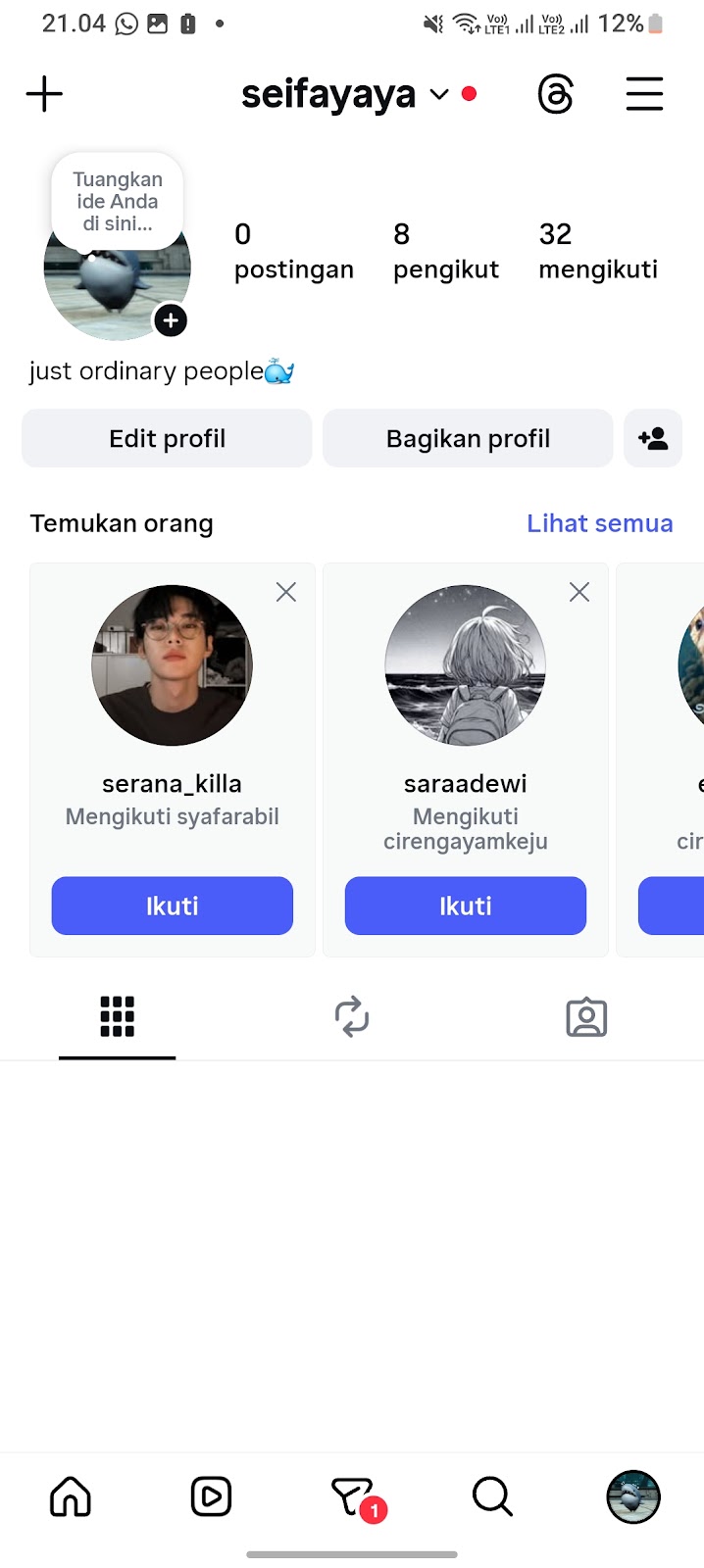Open Lihat semua suggestions link

tap(599, 523)
